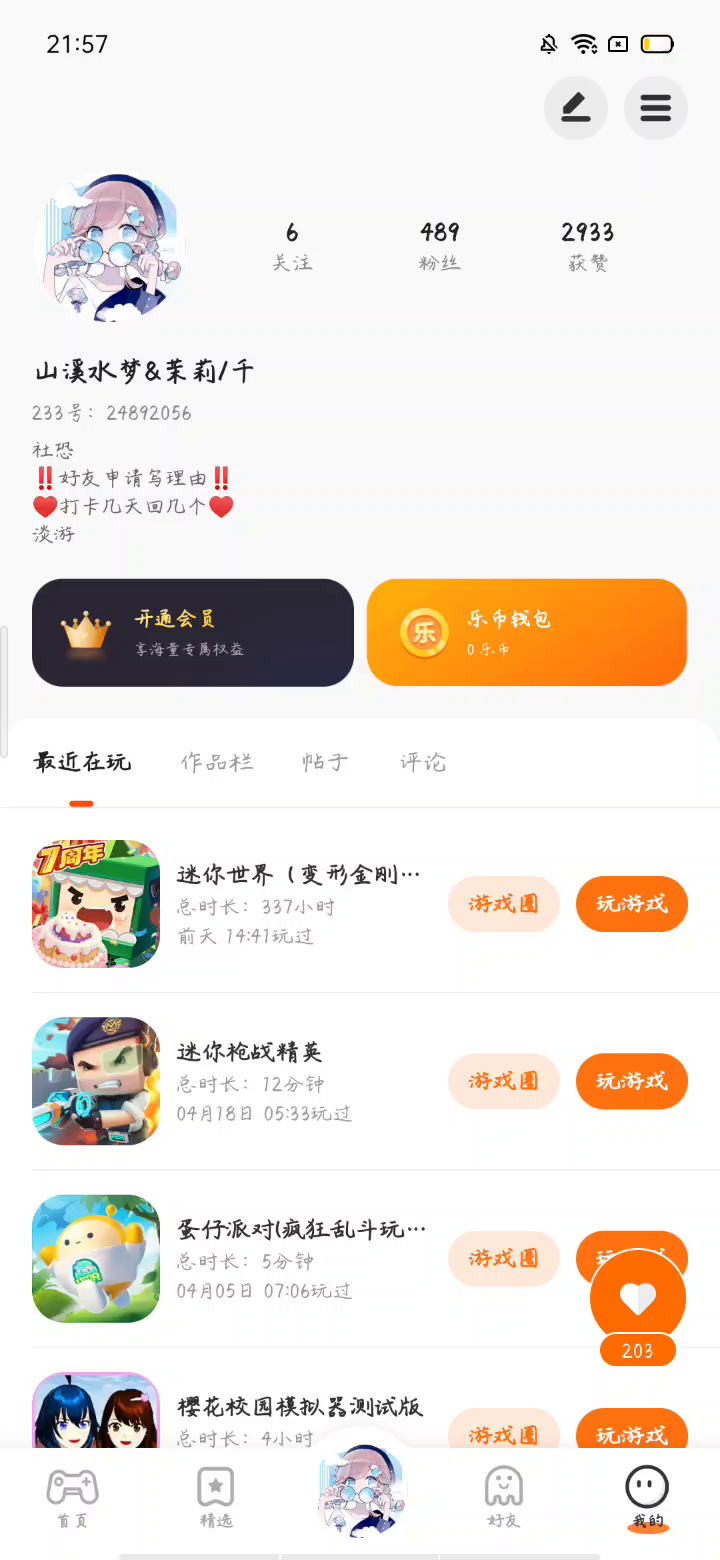Open 游戏圈 for 迷你世界
Viewport: 720px width, 1560px height.
[503, 904]
